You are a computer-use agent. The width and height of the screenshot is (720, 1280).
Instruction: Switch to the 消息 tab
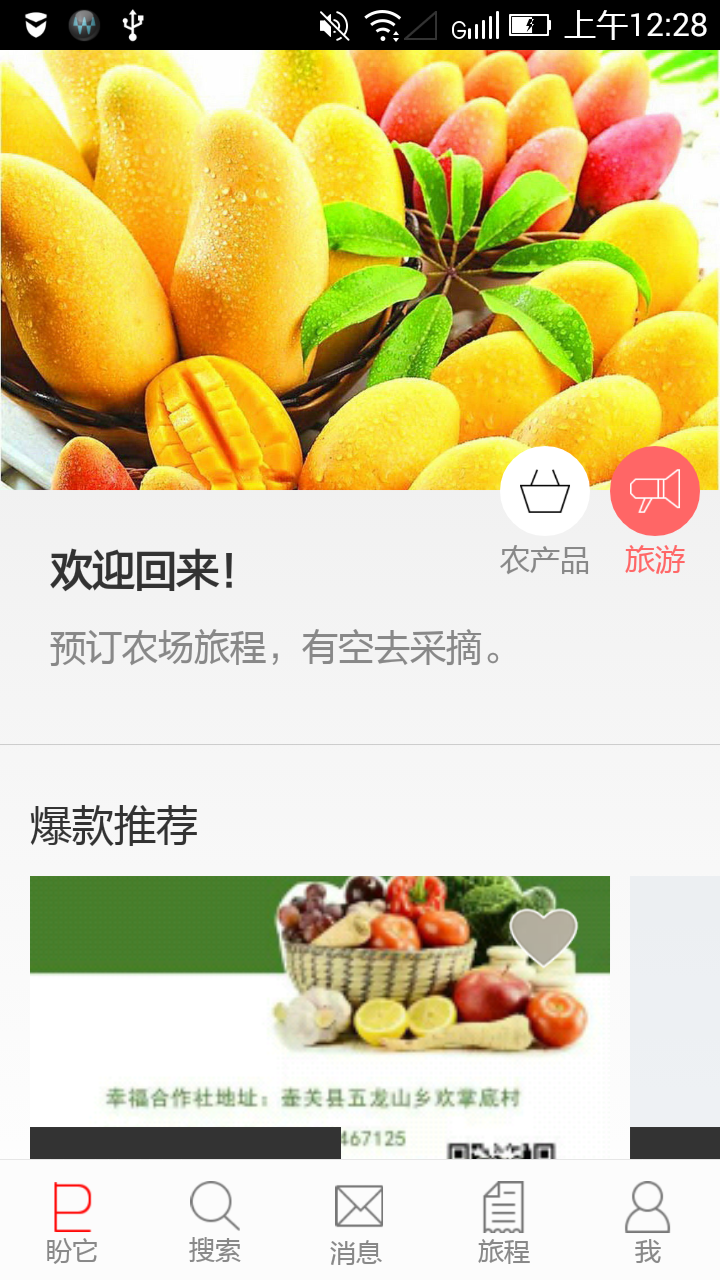click(359, 1222)
